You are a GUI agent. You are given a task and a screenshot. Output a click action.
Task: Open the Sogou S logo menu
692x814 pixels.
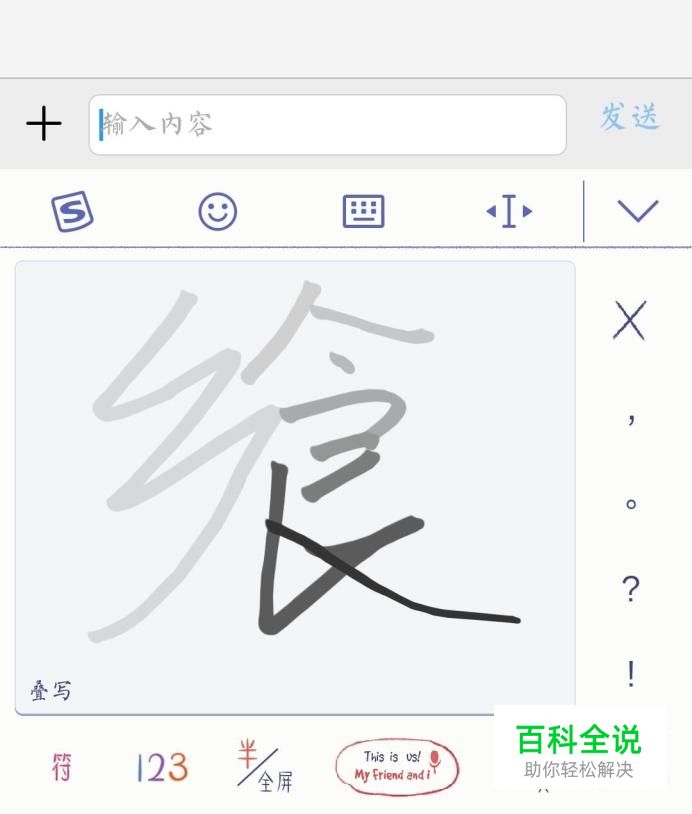point(72,212)
